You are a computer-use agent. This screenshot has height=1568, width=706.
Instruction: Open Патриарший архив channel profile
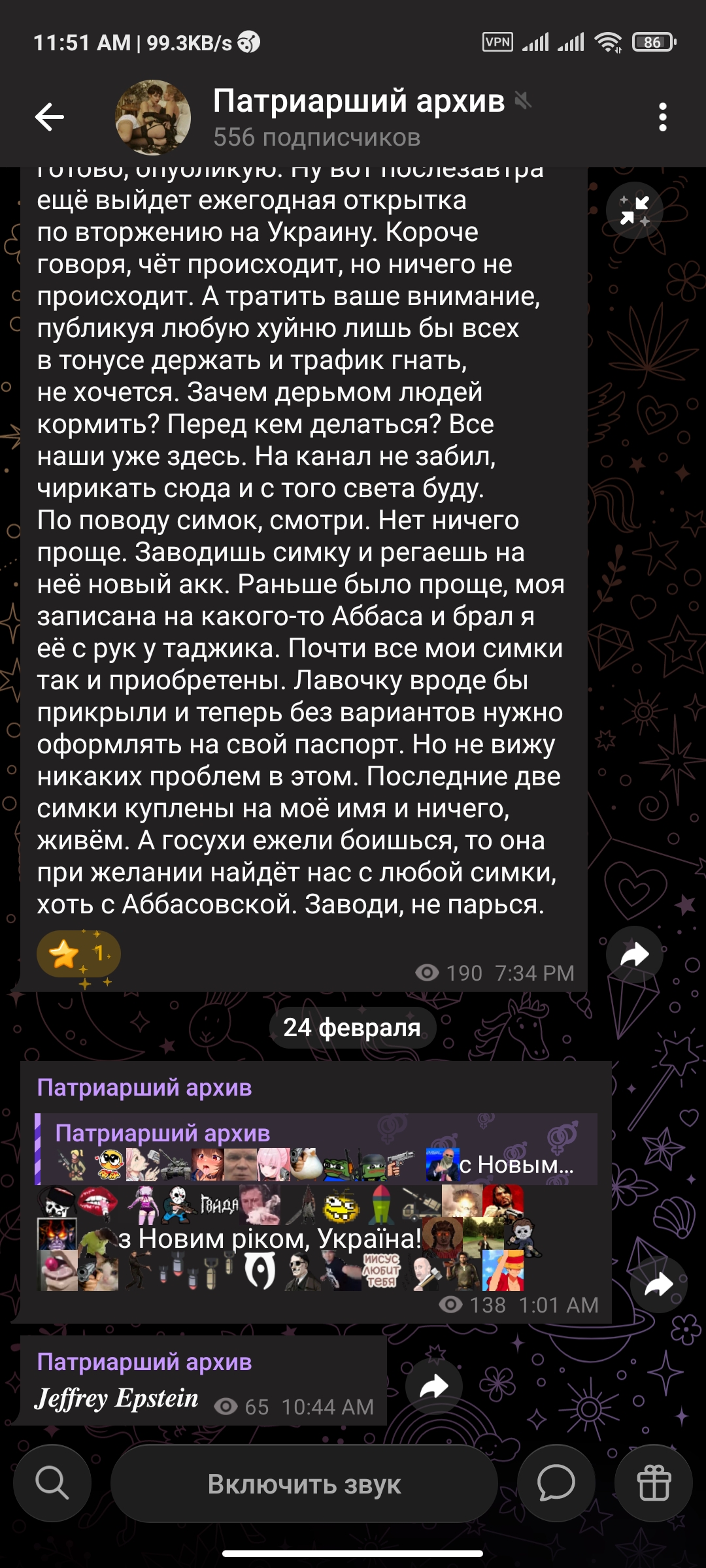[x=358, y=118]
